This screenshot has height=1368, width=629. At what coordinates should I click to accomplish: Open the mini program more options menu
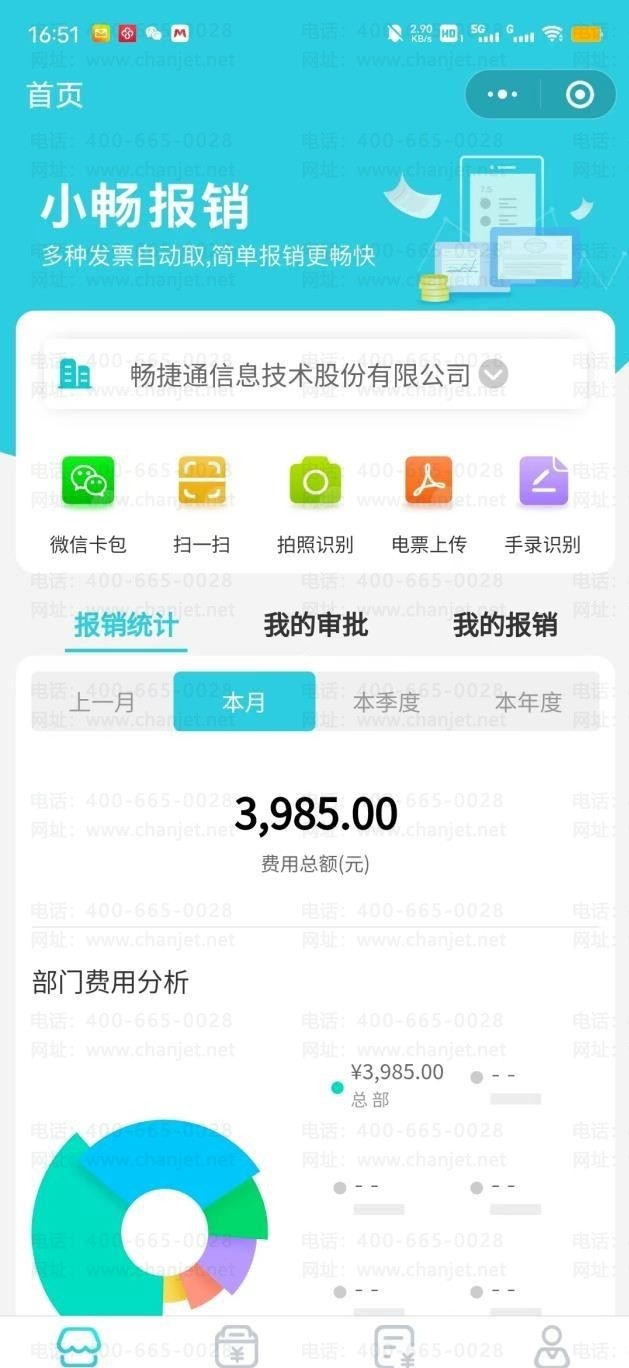point(502,95)
